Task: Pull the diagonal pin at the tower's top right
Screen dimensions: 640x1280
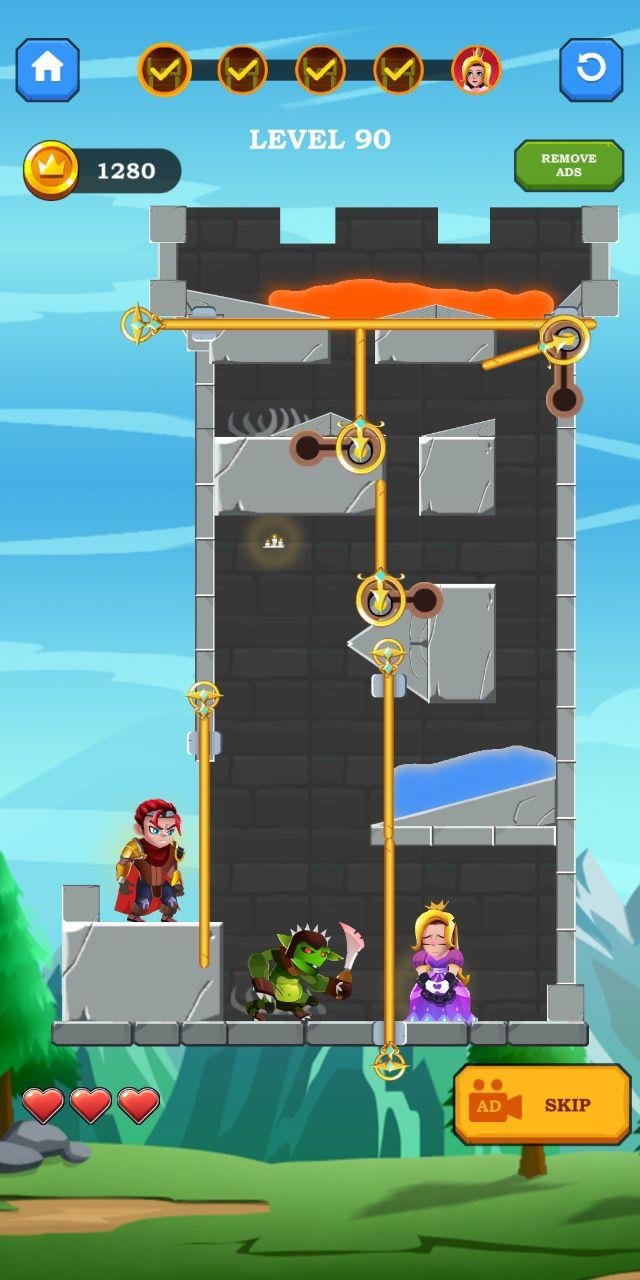Action: tap(564, 340)
